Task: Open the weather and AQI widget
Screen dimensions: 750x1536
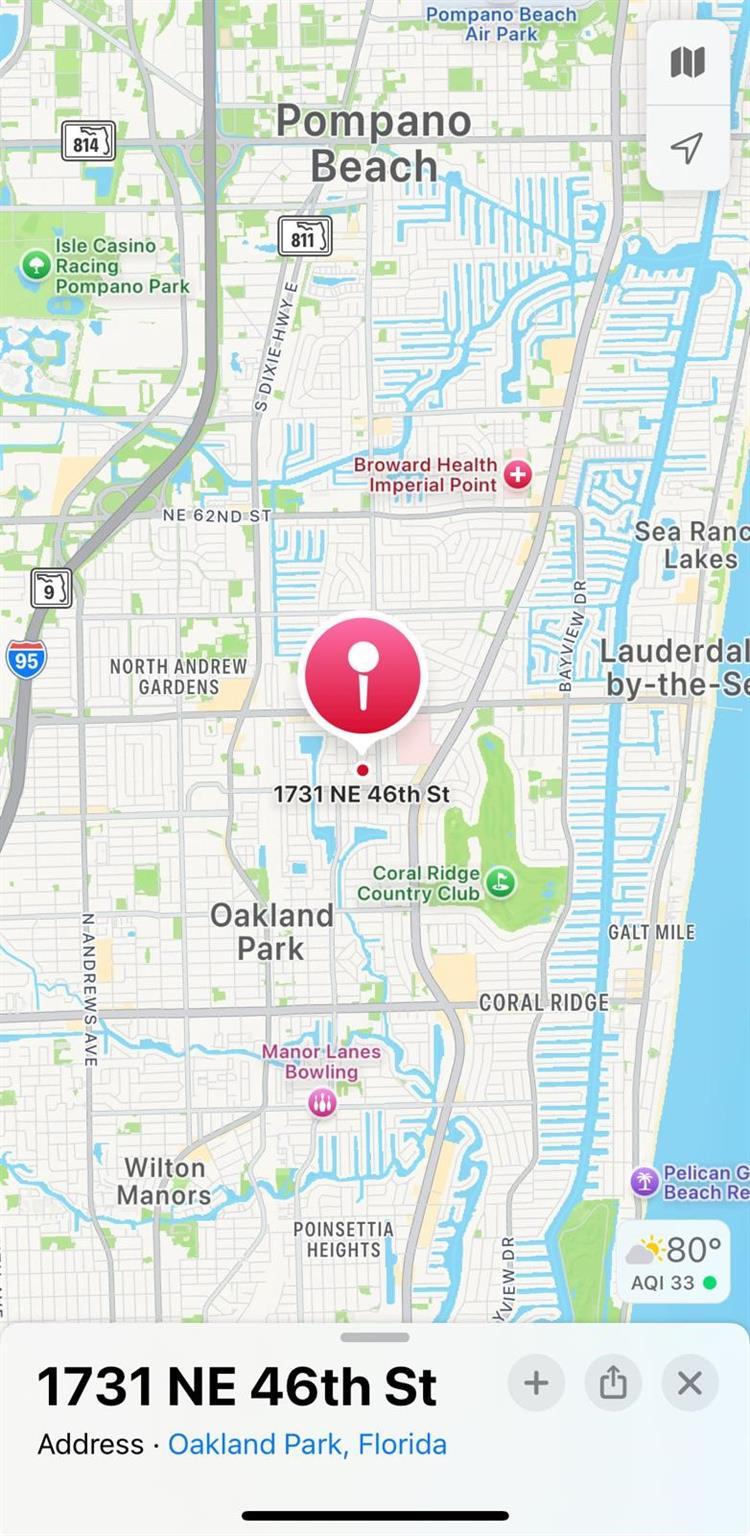Action: 673,1261
